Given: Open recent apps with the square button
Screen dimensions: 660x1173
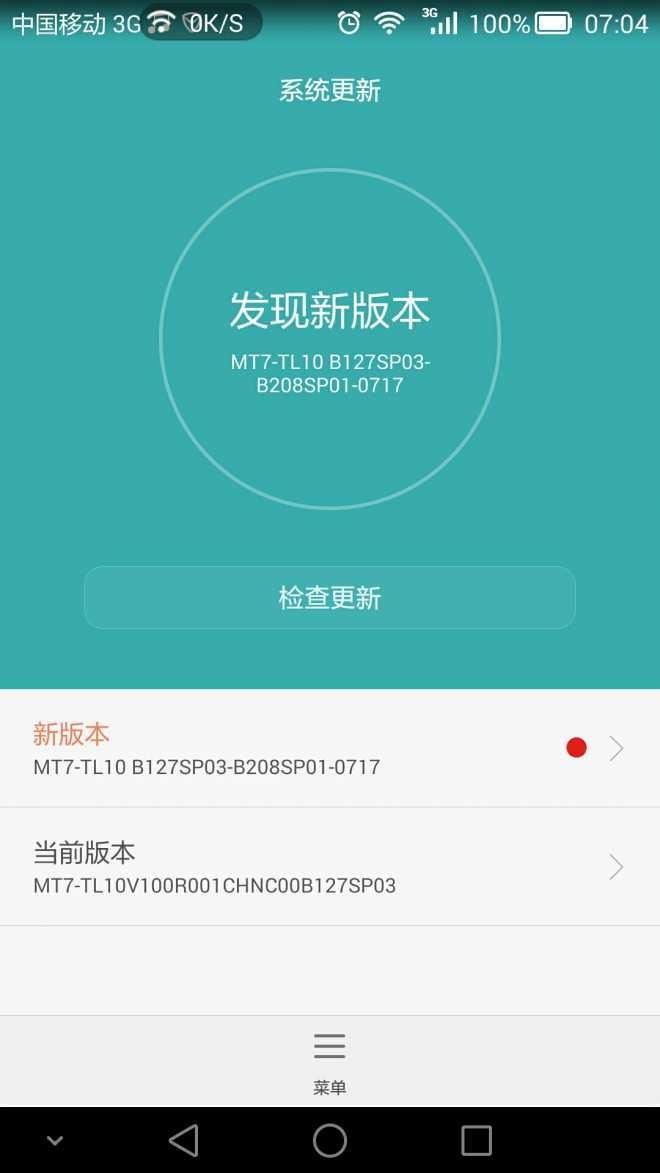Looking at the screenshot, I should 476,1140.
